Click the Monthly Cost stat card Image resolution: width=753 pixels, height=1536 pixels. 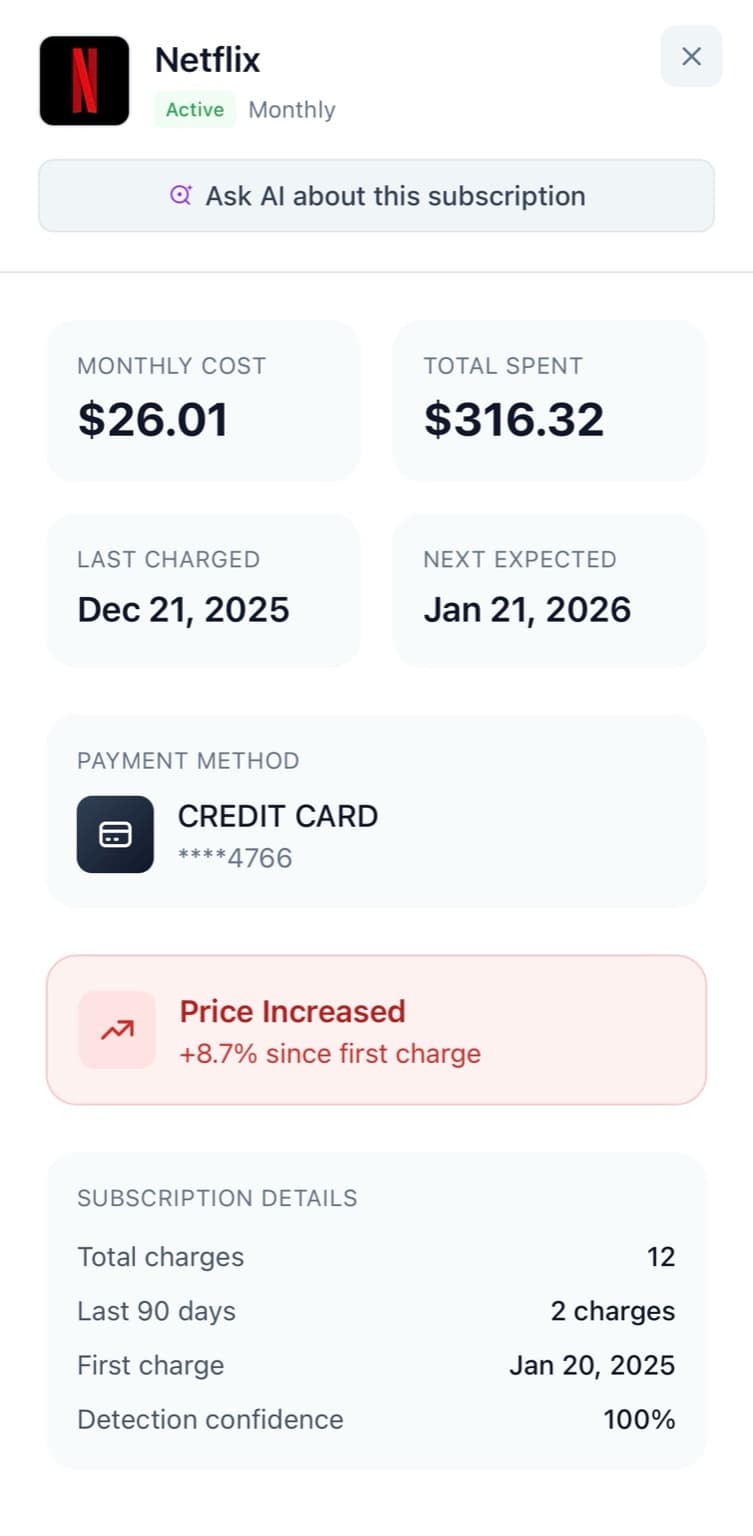pyautogui.click(x=203, y=399)
